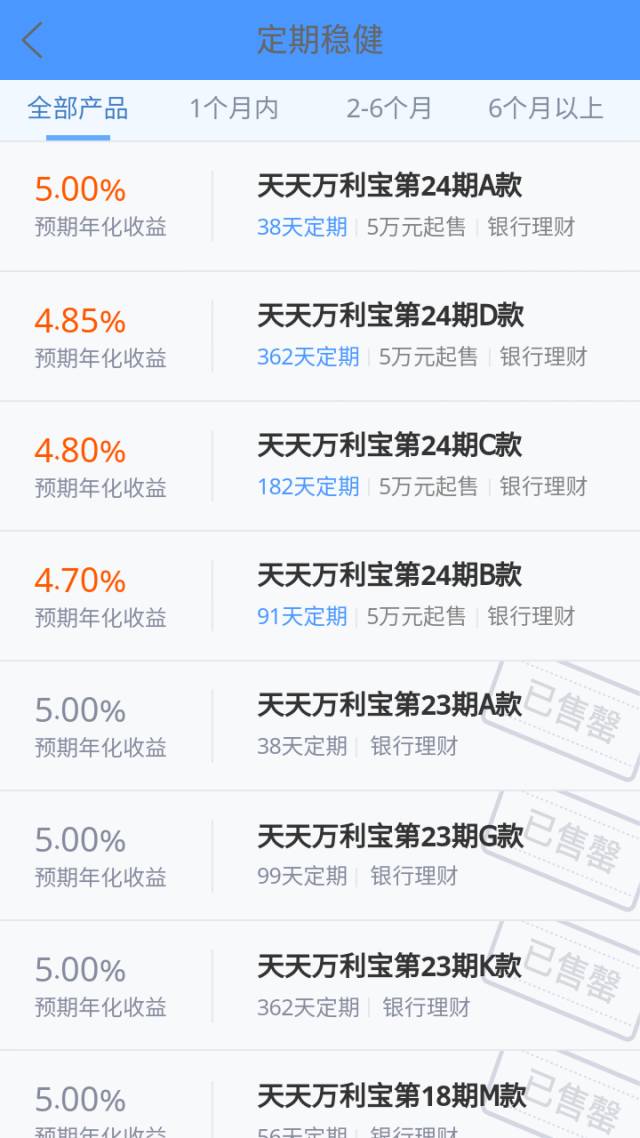View 天天万利宝第24期C款 details
The image size is (640, 1138).
[x=320, y=466]
